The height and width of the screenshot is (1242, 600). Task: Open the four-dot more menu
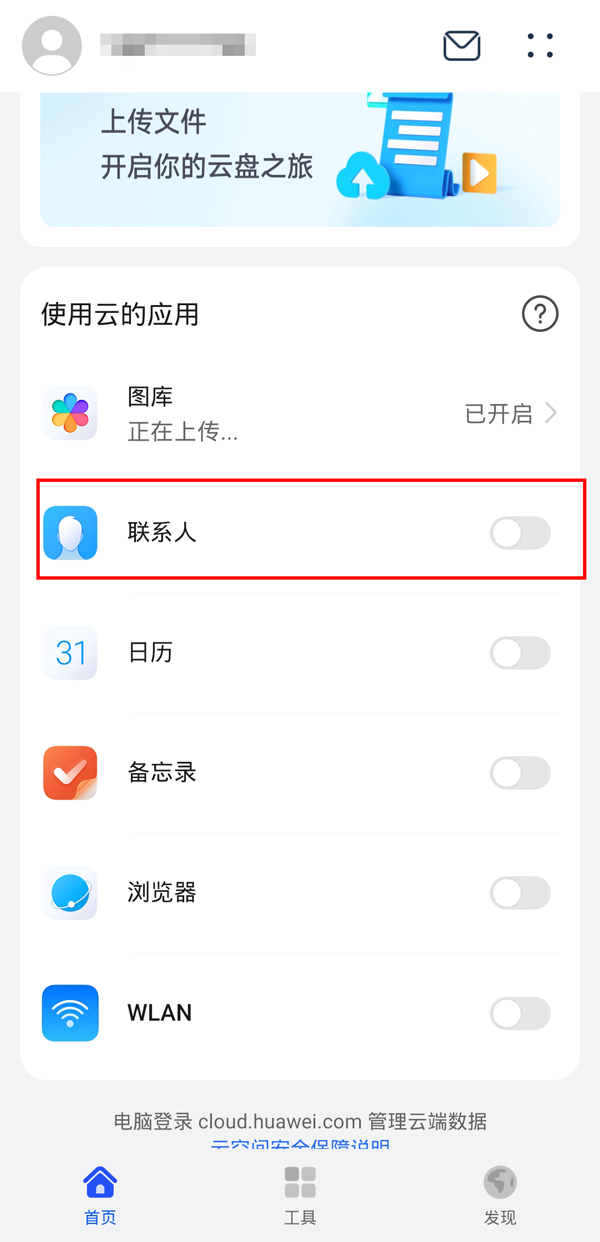[x=540, y=45]
